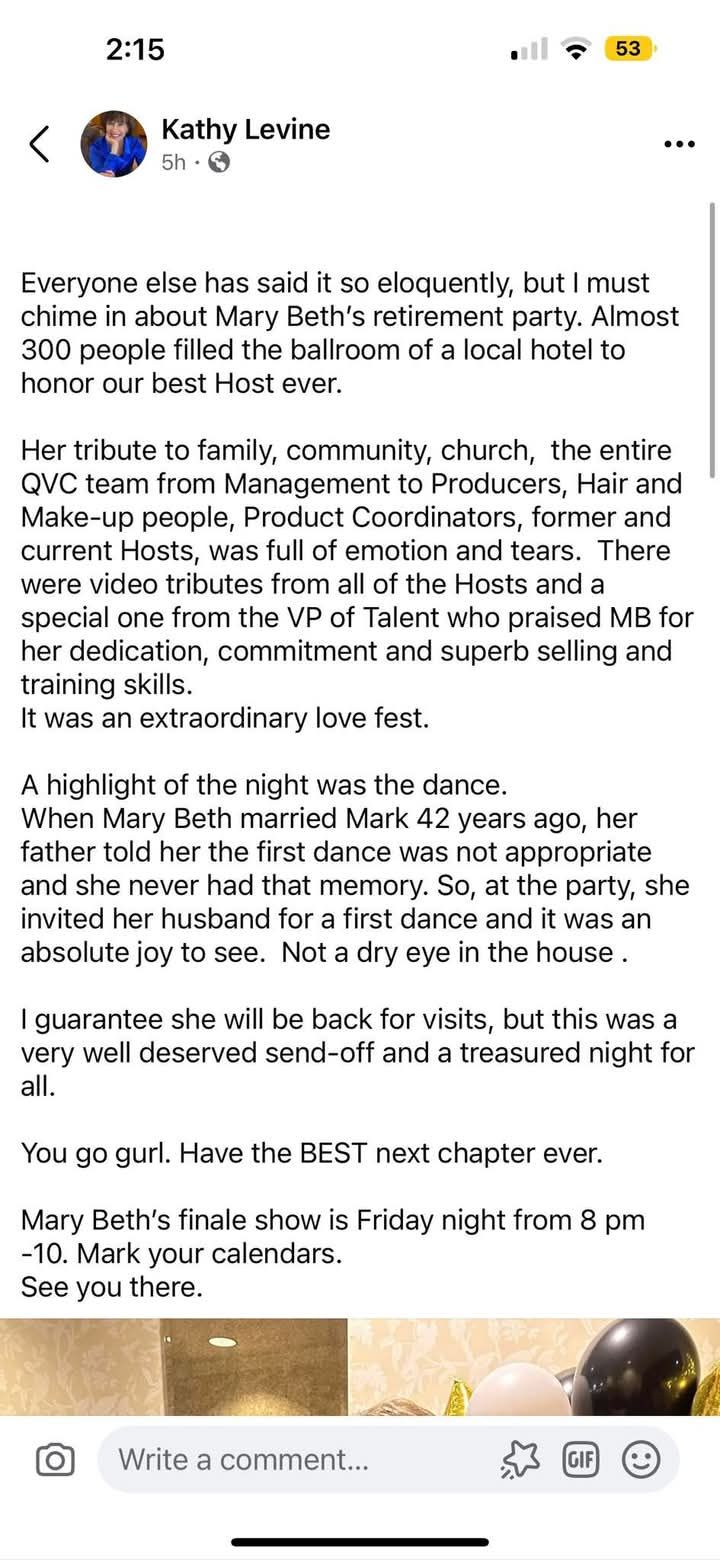
Task: Open Kathy Levine's profile picture
Action: (114, 144)
